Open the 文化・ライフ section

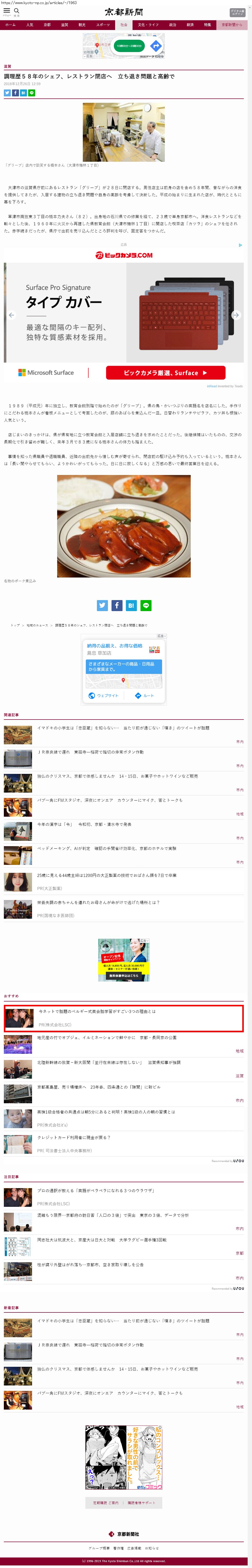pos(148,25)
